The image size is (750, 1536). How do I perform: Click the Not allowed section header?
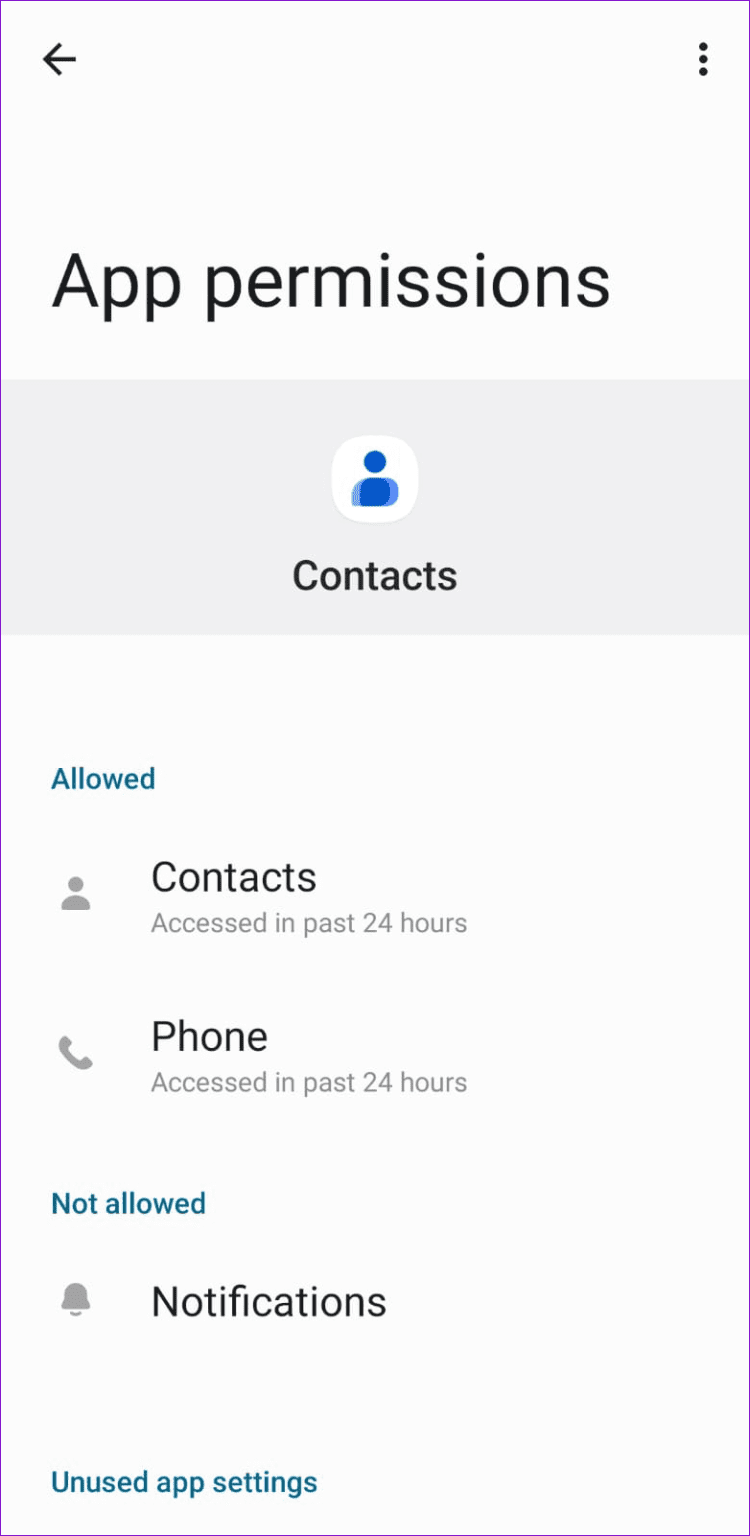[128, 1203]
